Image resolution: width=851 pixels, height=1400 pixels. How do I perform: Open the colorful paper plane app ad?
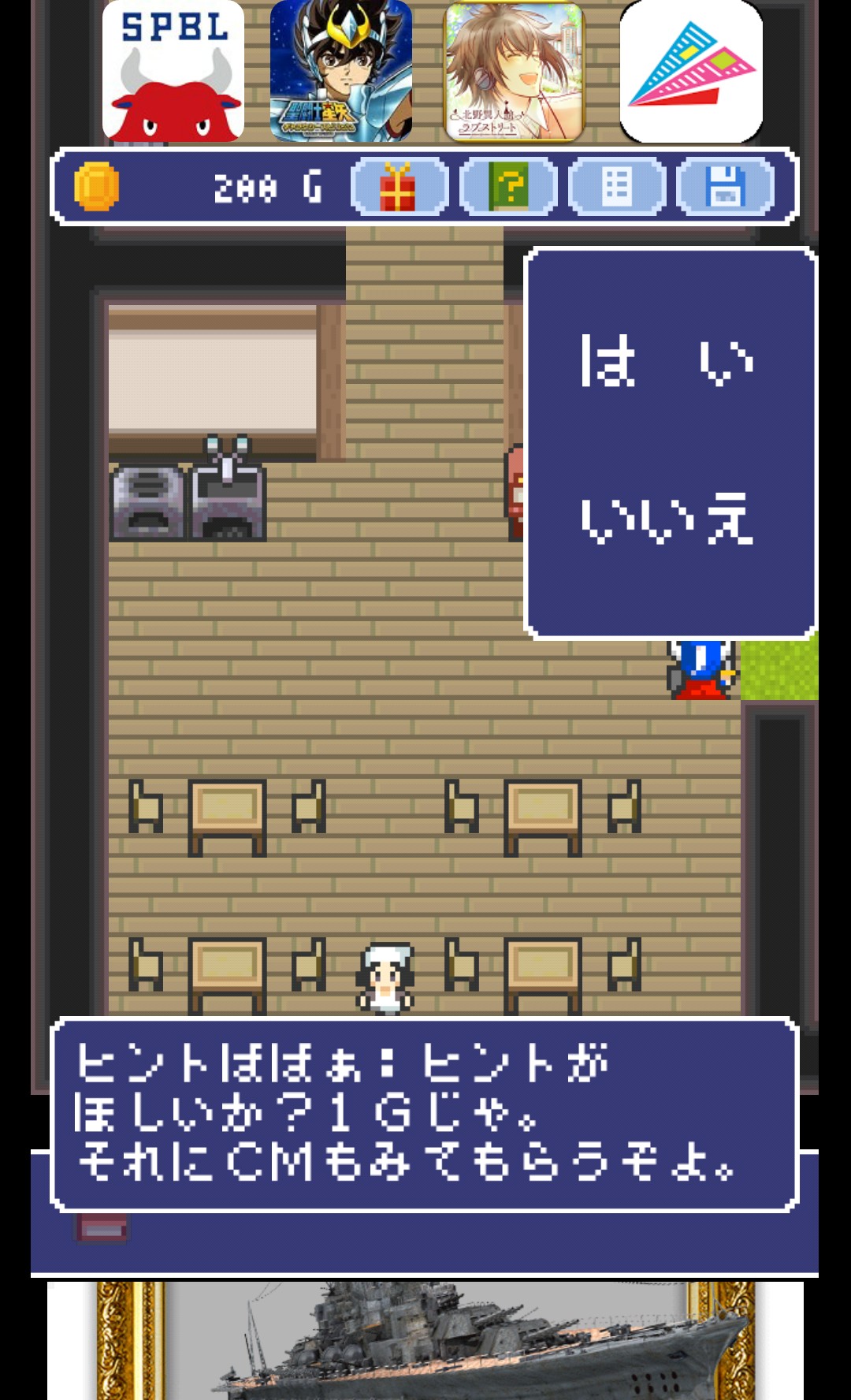pos(691,73)
